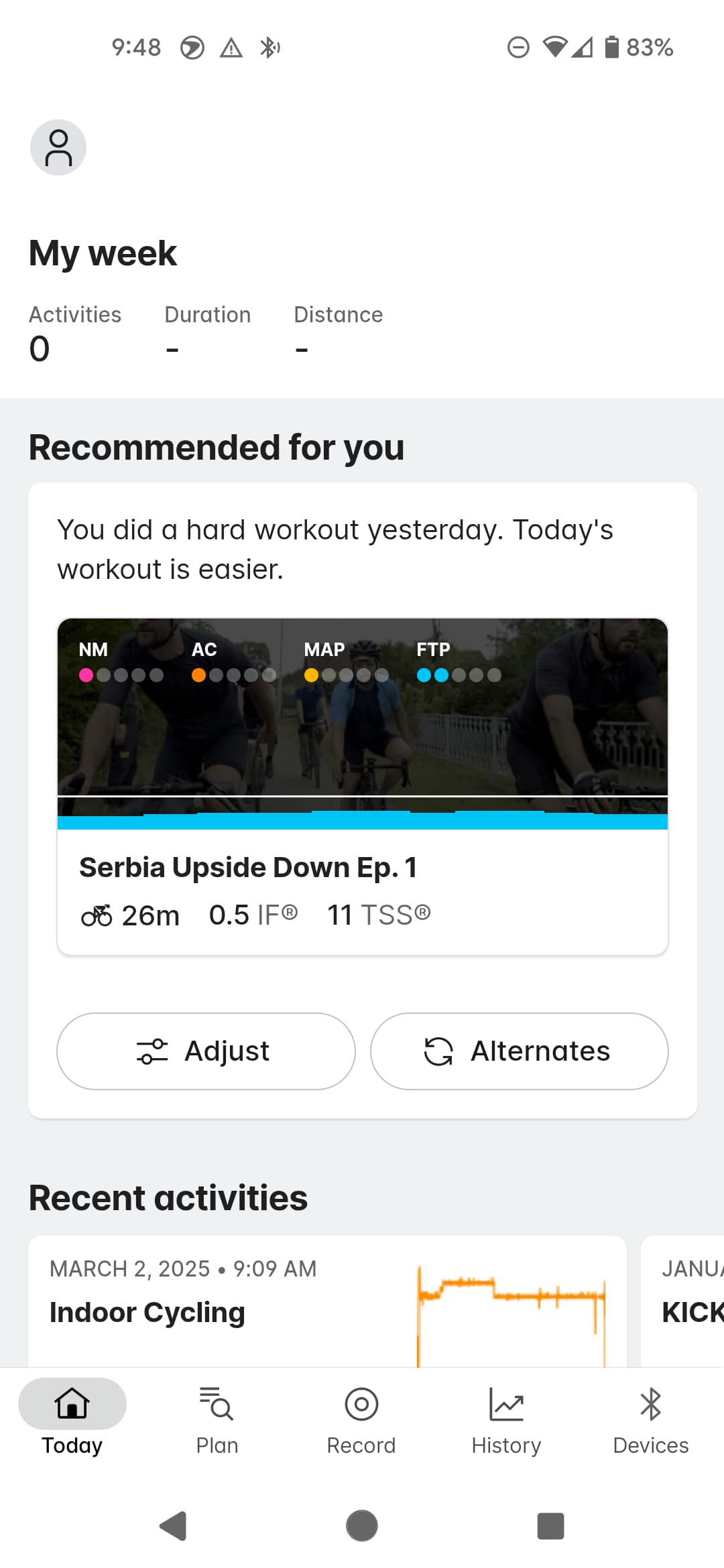Go to the system home screen
The width and height of the screenshot is (724, 1568).
click(x=362, y=1526)
